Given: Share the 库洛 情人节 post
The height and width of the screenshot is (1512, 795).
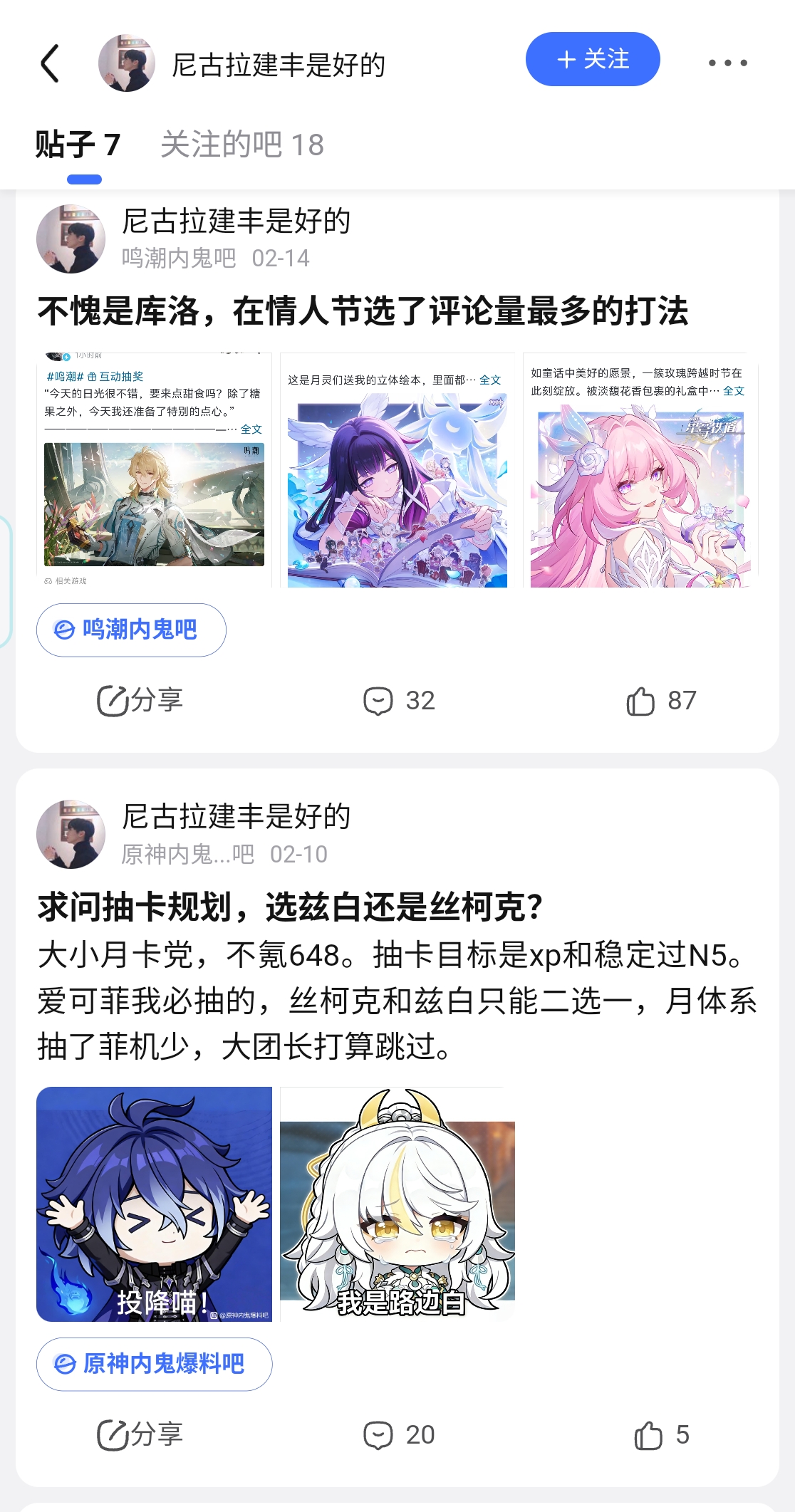Looking at the screenshot, I should (x=140, y=701).
